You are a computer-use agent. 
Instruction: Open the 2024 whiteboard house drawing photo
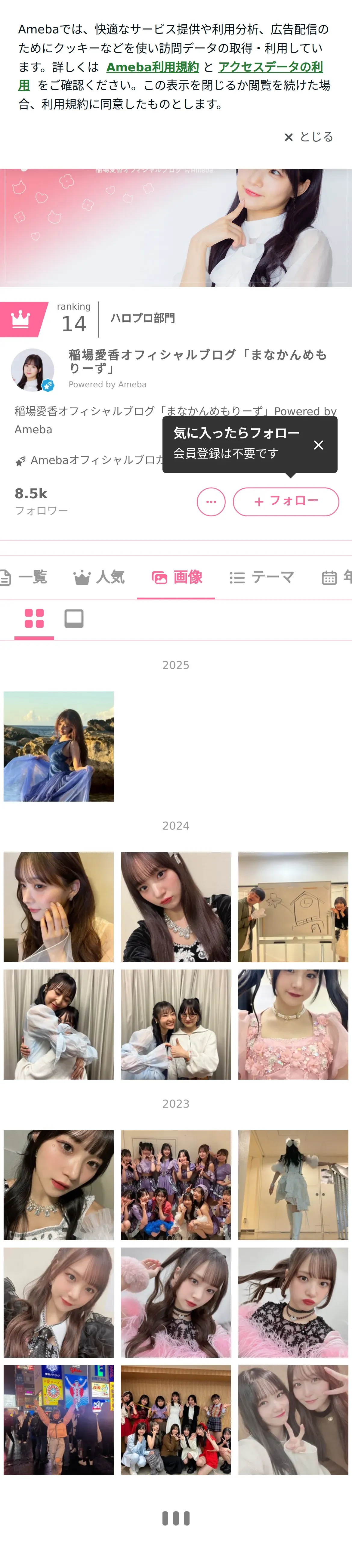coord(293,907)
